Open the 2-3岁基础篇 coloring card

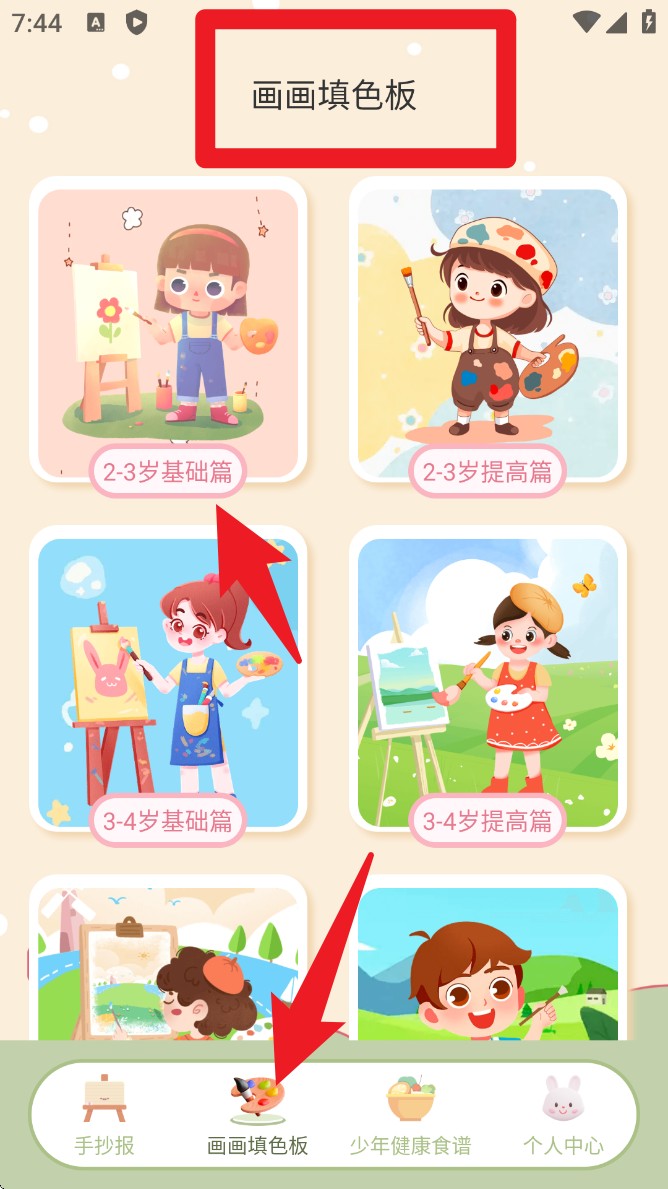coord(167,330)
